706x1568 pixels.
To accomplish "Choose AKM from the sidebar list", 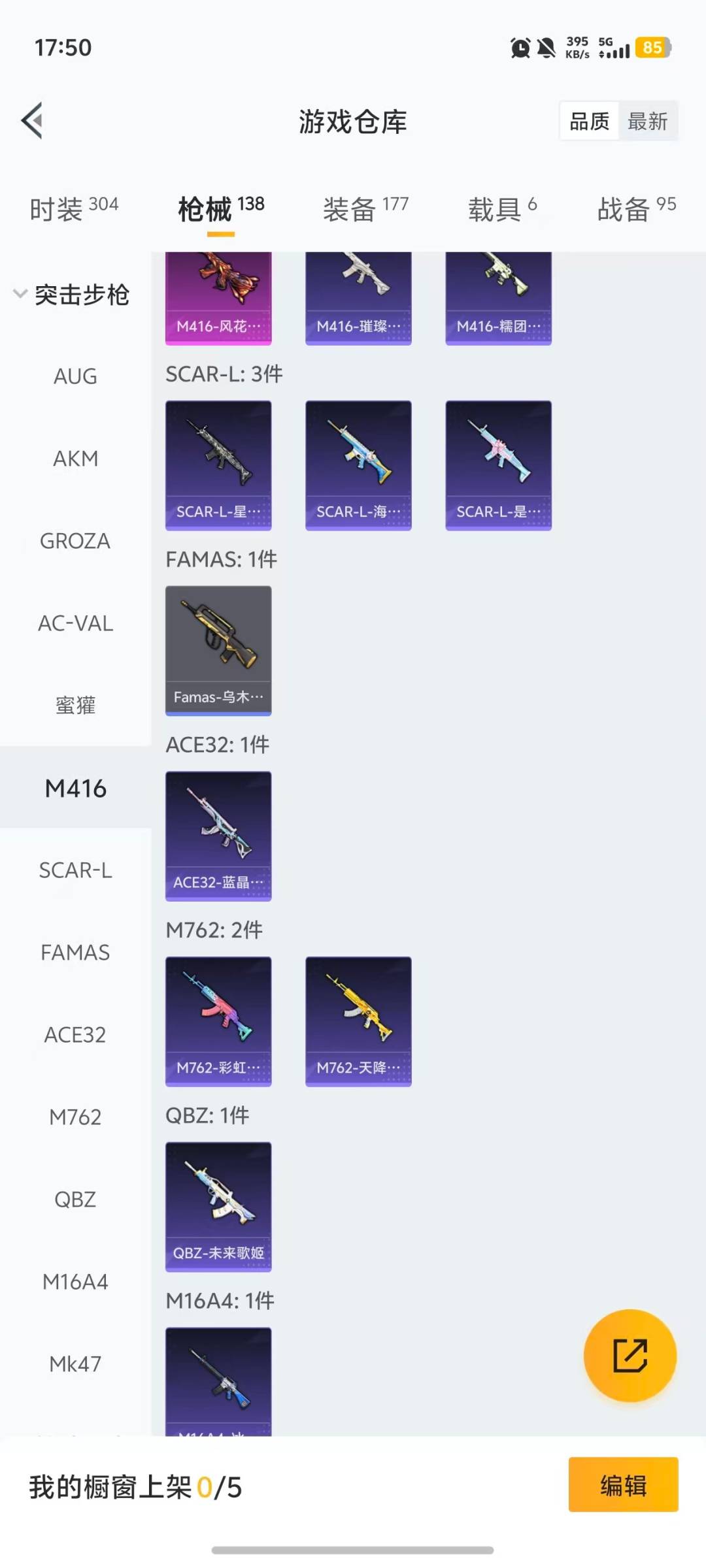I will coord(75,458).
